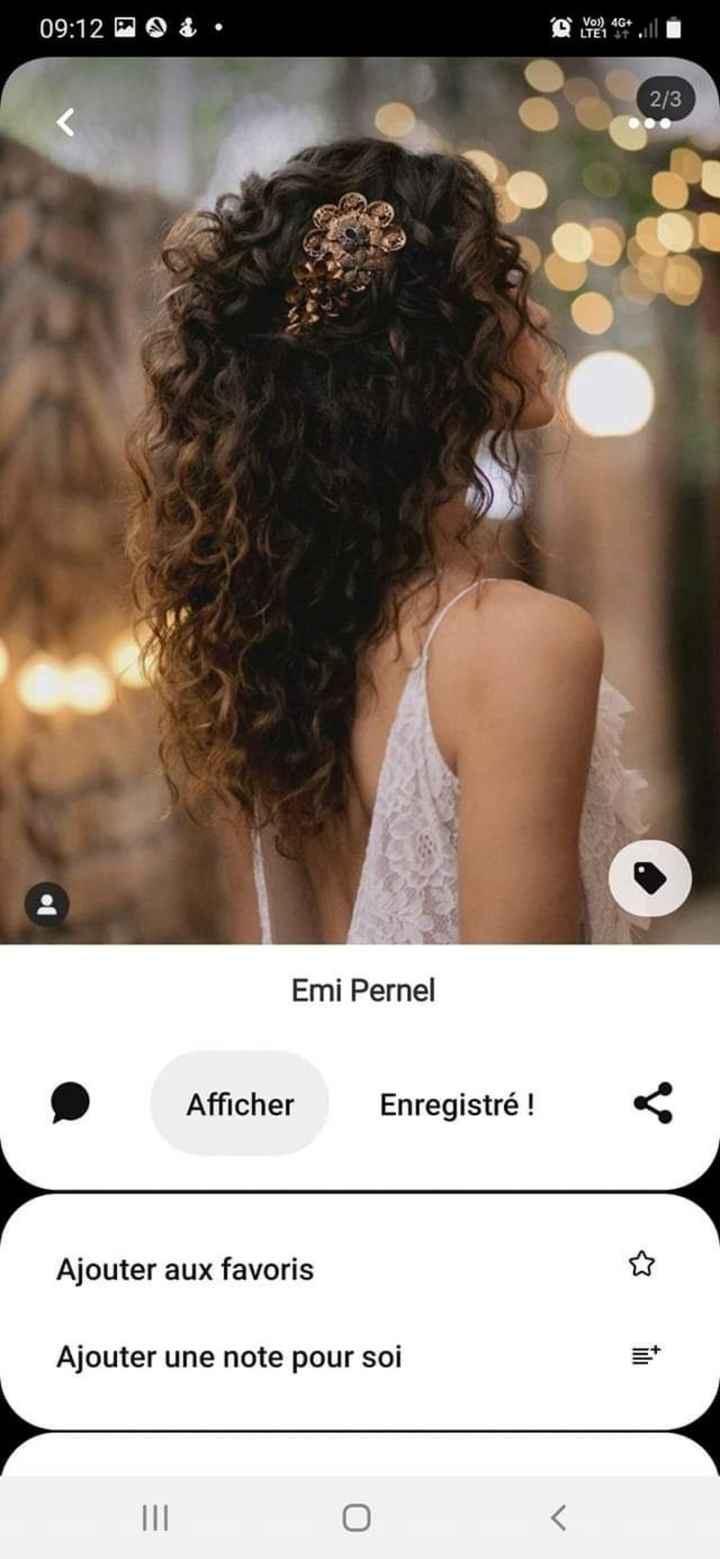Tap the Recents key in the navigation bar

(x=155, y=1517)
